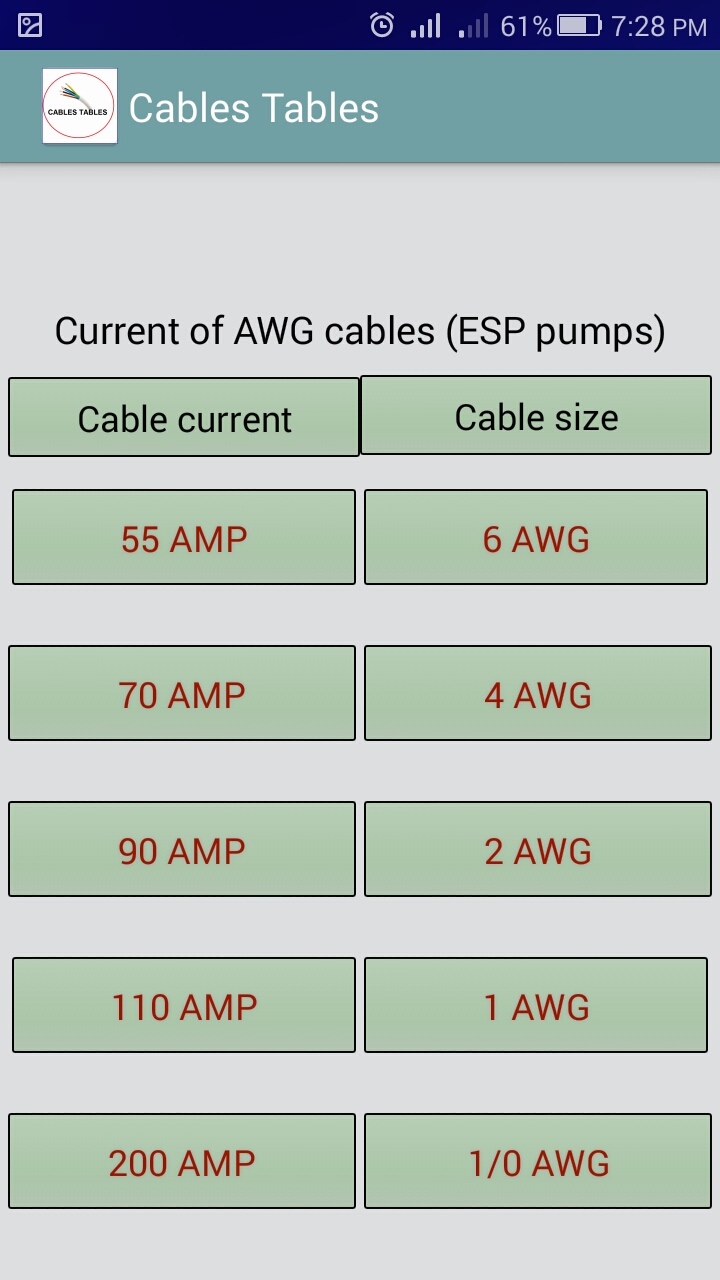
Task: Tap the alarm clock icon in status bar
Action: [x=381, y=24]
